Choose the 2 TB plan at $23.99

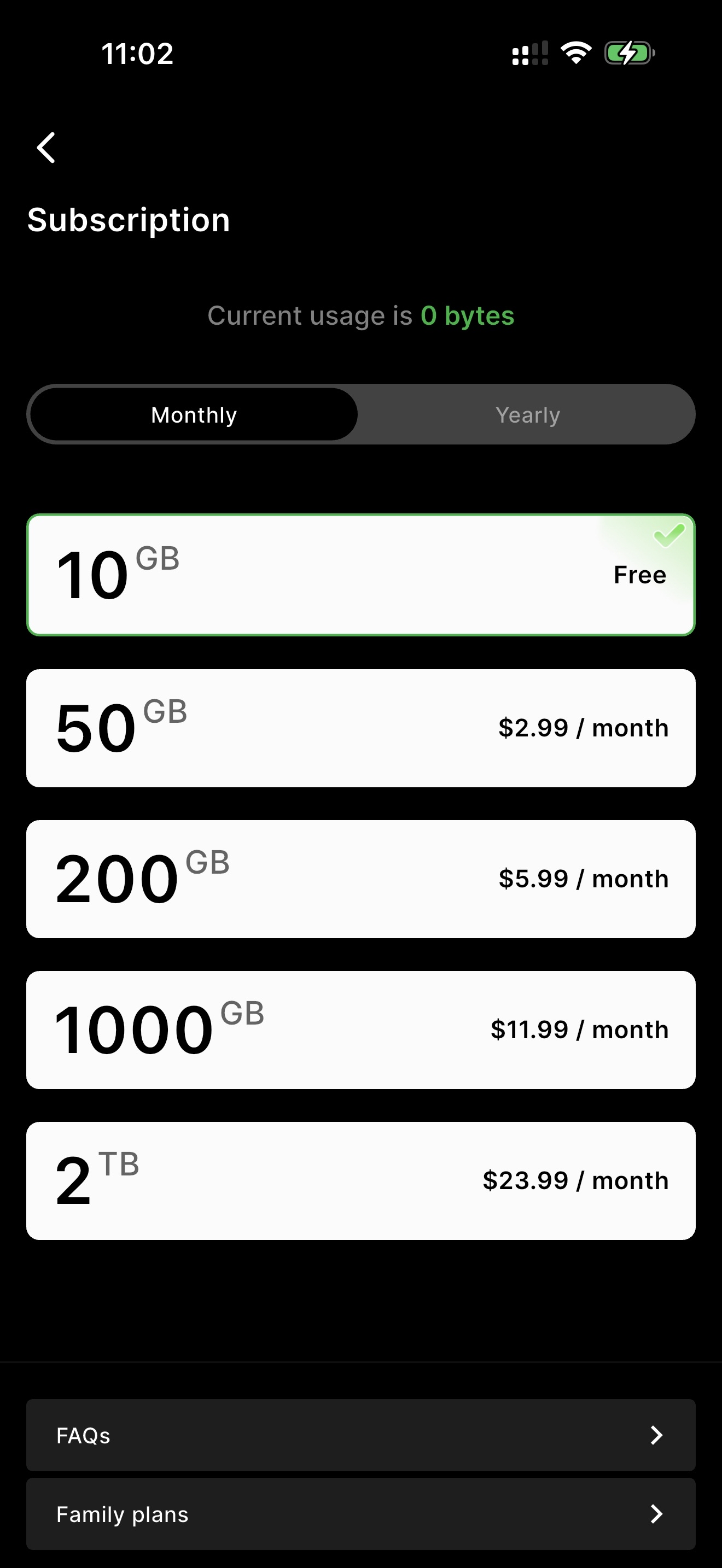point(360,1181)
